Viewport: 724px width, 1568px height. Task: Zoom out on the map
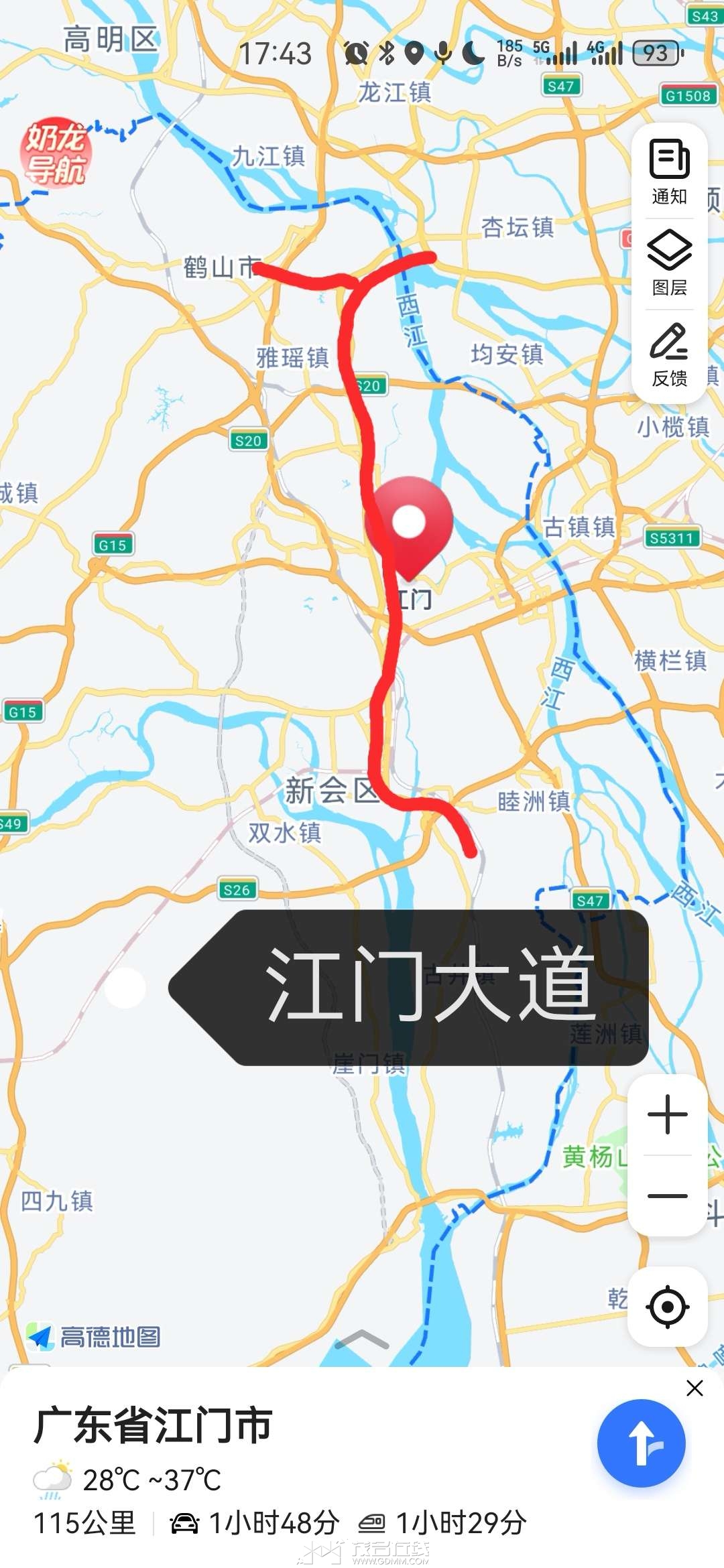668,1196
